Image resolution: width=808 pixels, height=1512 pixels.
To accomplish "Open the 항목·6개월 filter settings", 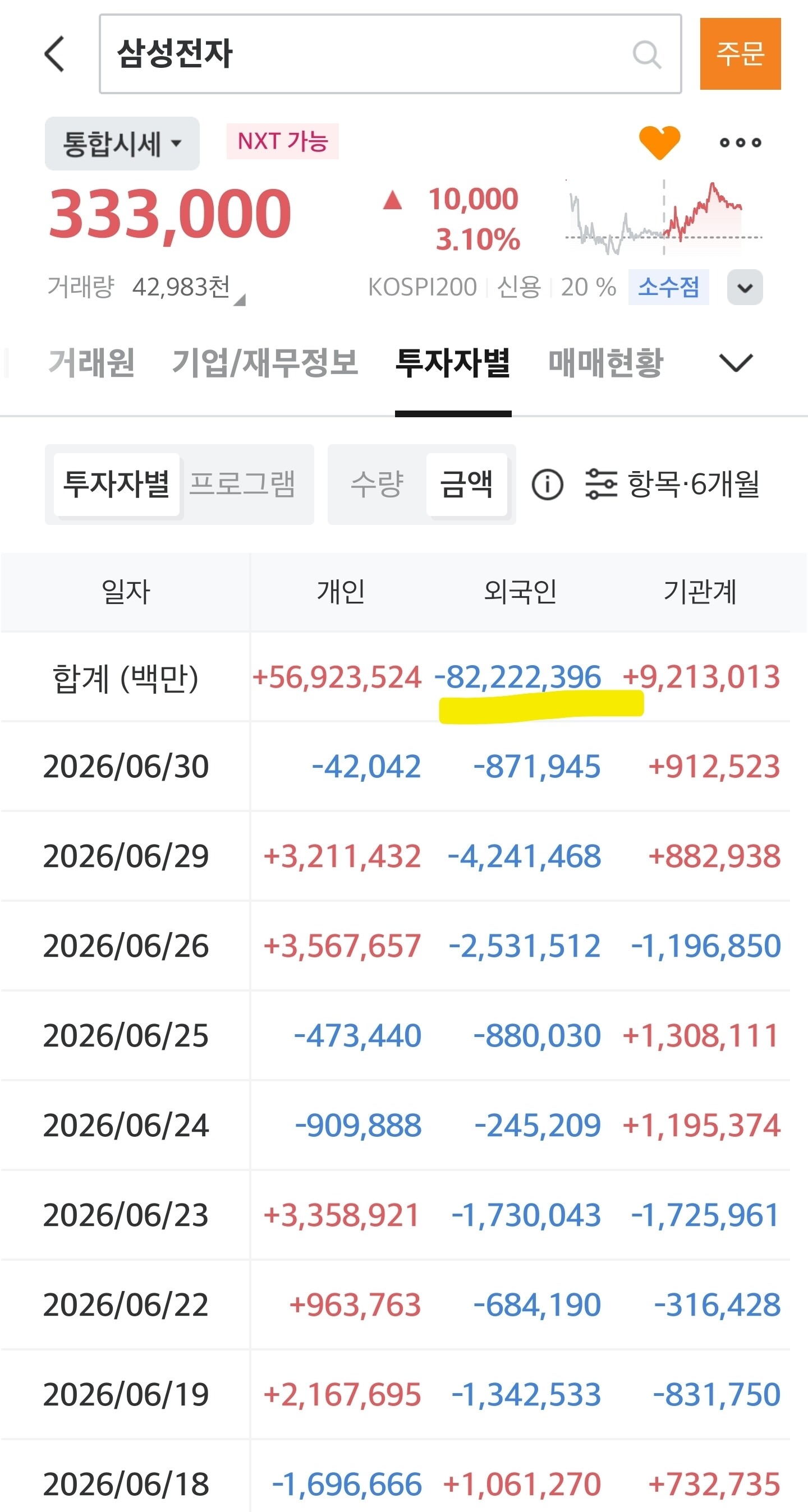I will point(672,484).
